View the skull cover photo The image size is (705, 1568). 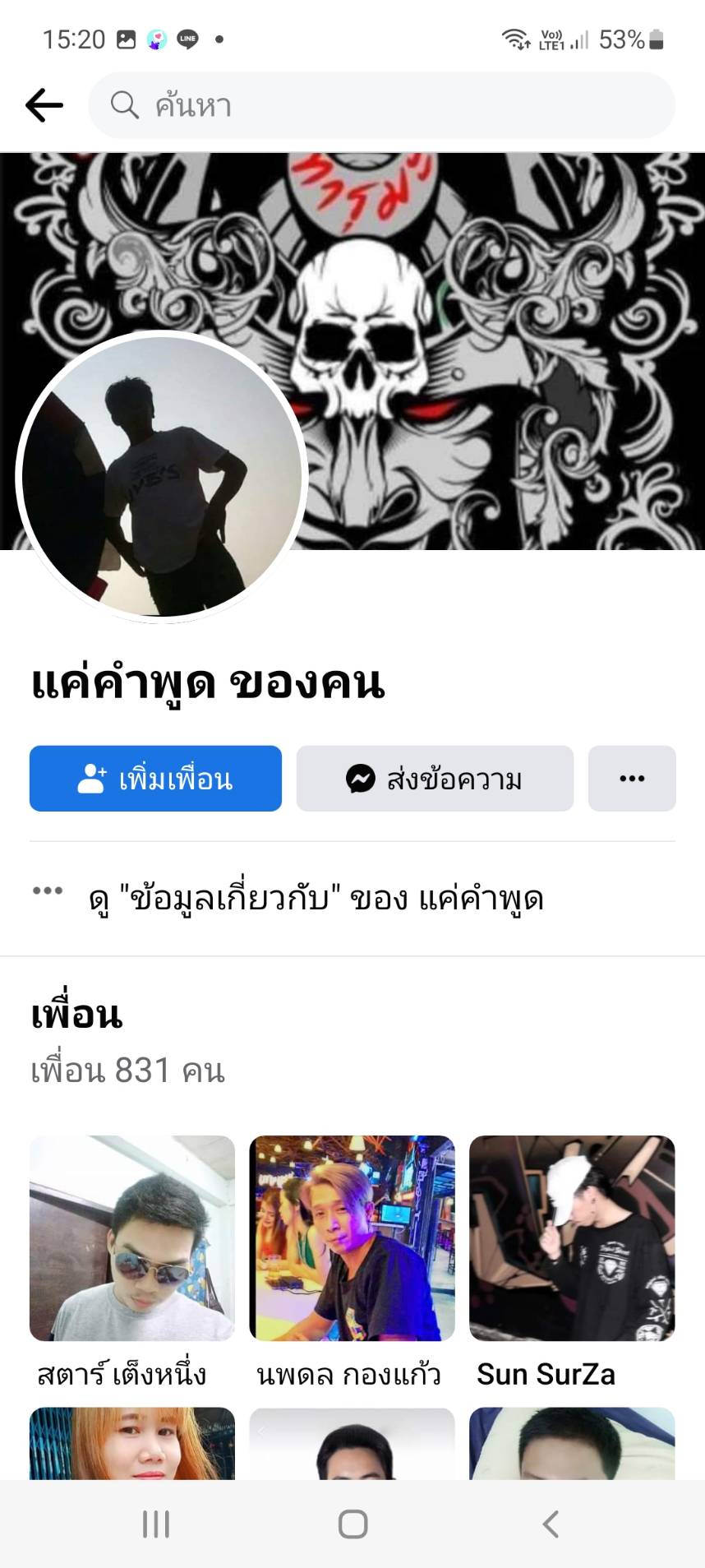coord(493,329)
